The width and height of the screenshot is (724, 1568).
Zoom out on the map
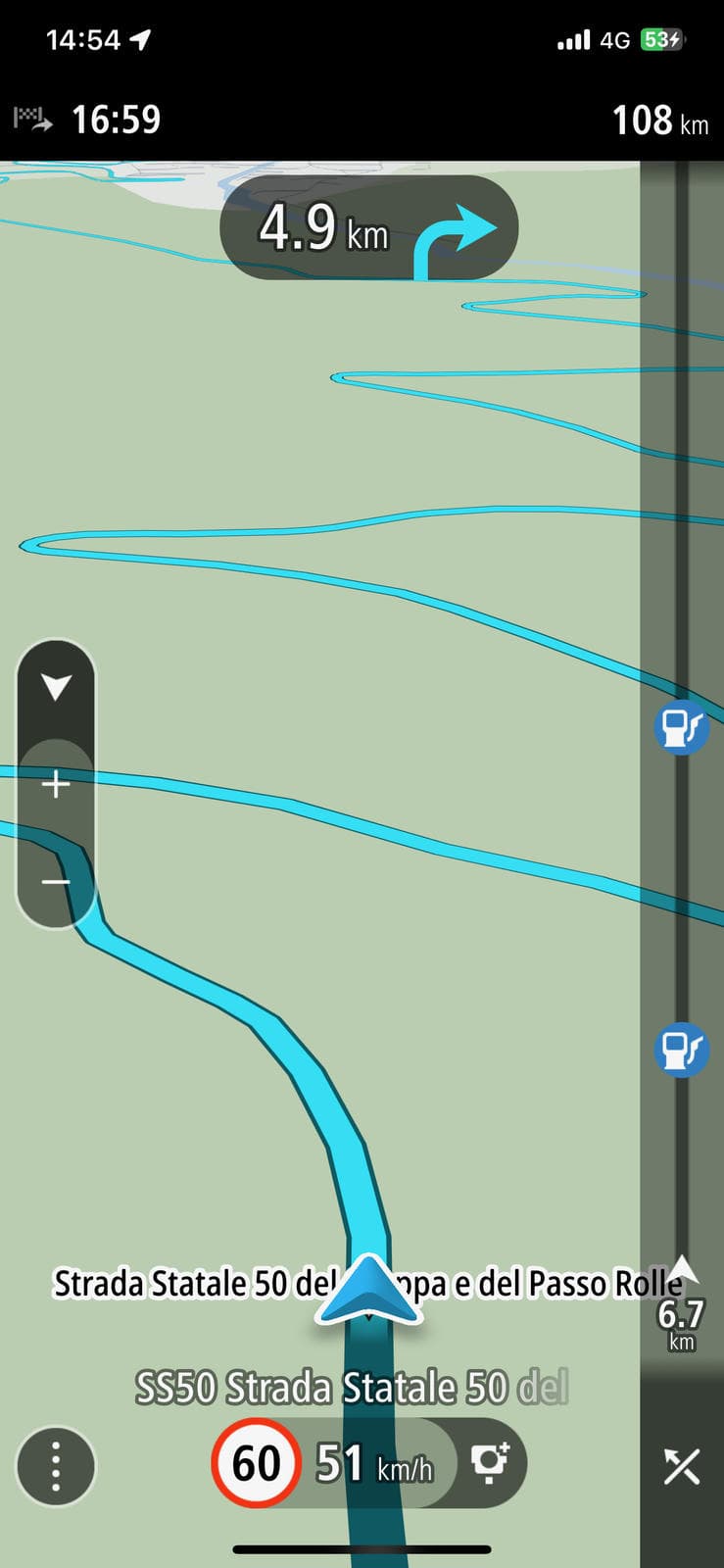pyautogui.click(x=56, y=883)
